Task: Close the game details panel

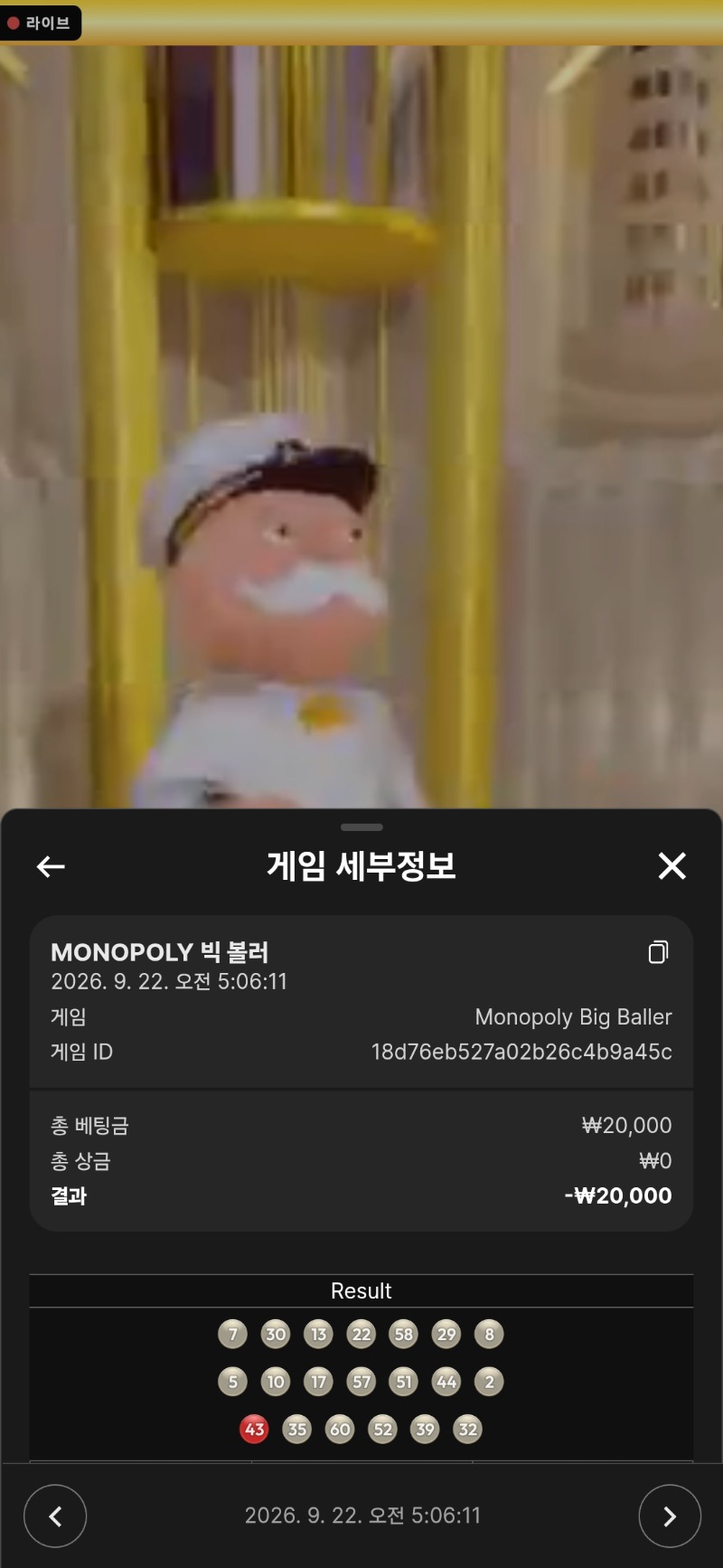Action: 671,866
